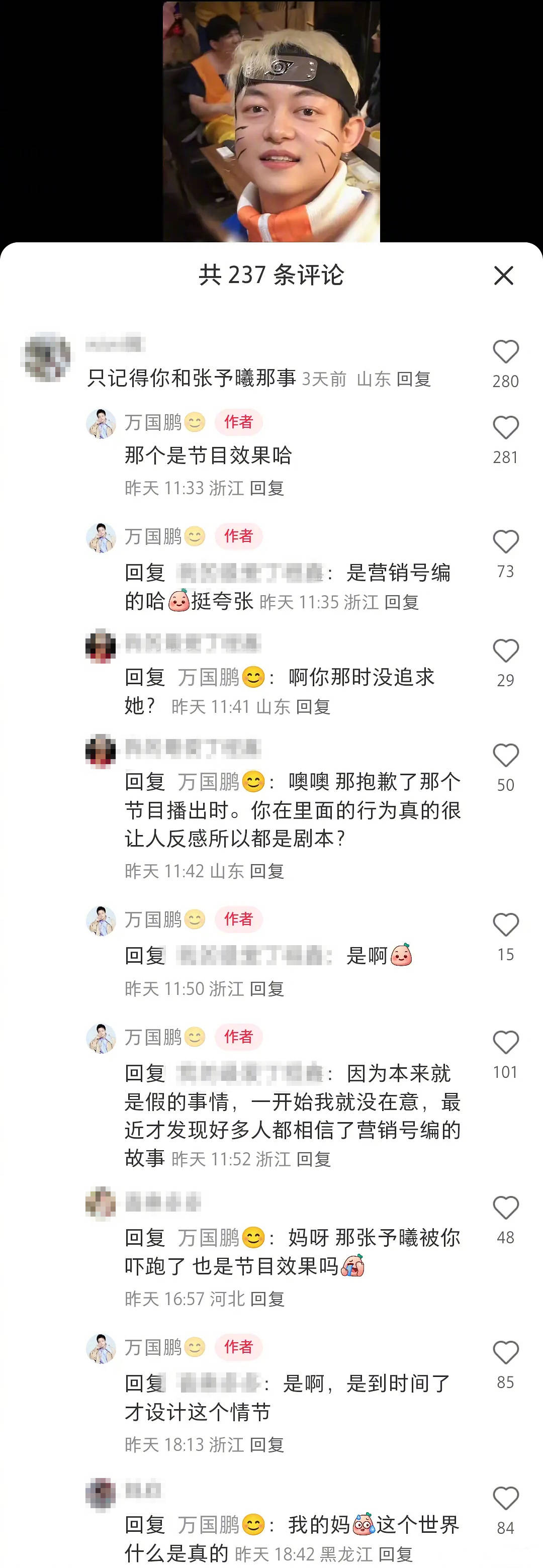Reply to the 18:42 黑龙江 comment
Image resolution: width=543 pixels, height=1568 pixels.
pos(395,1554)
